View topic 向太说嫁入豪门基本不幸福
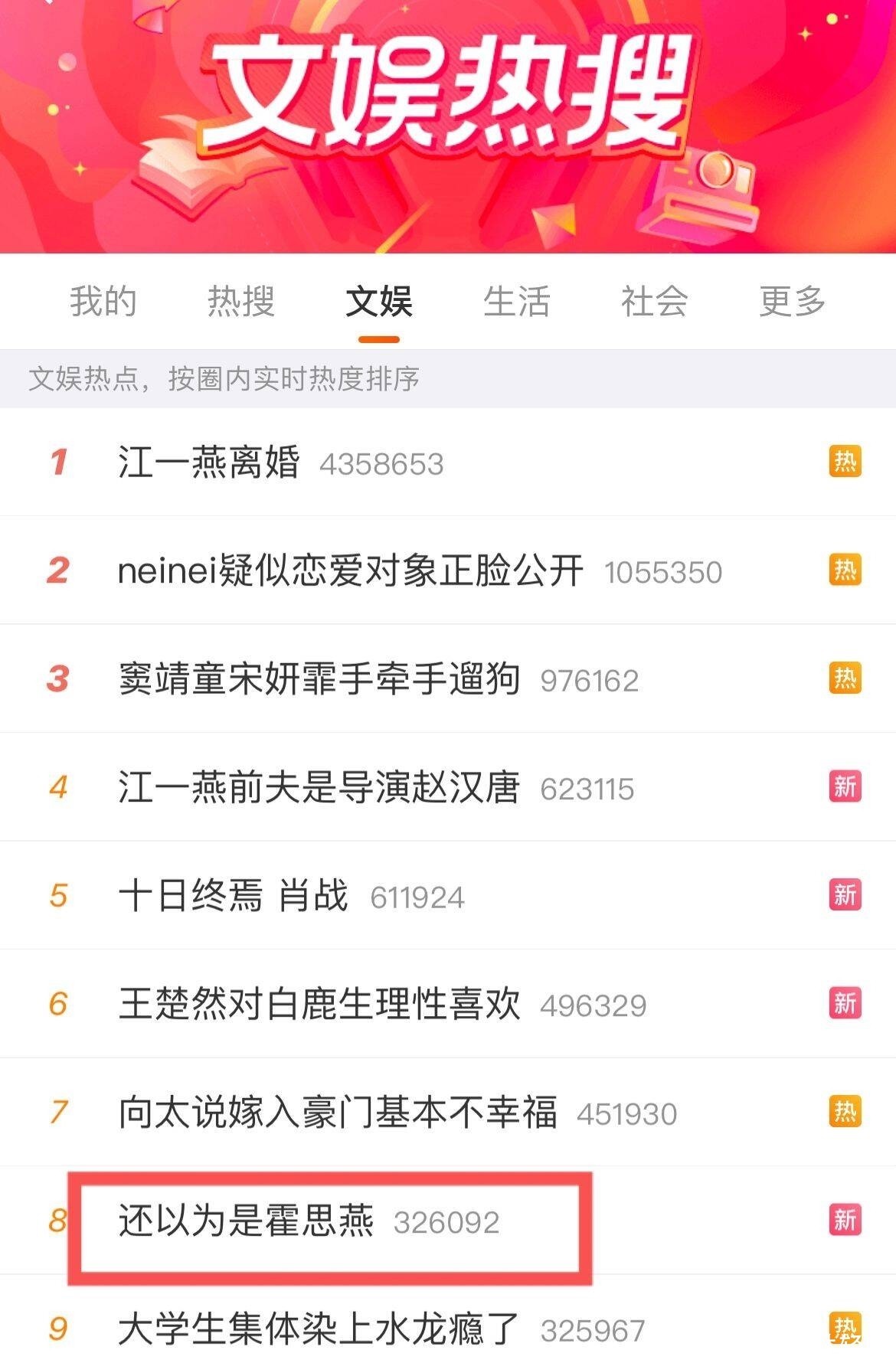Viewport: 896px width, 1363px height. coord(338,1113)
